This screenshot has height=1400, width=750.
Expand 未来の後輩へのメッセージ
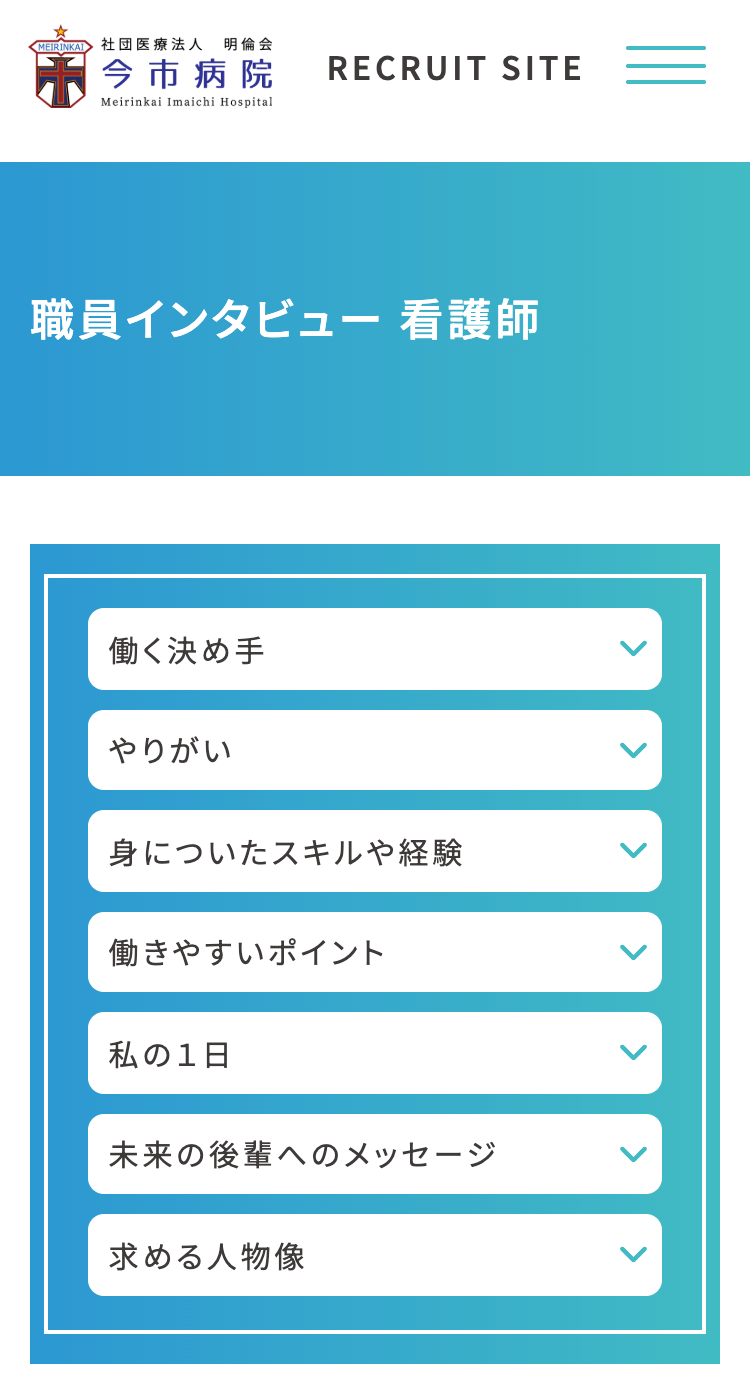(x=375, y=1154)
